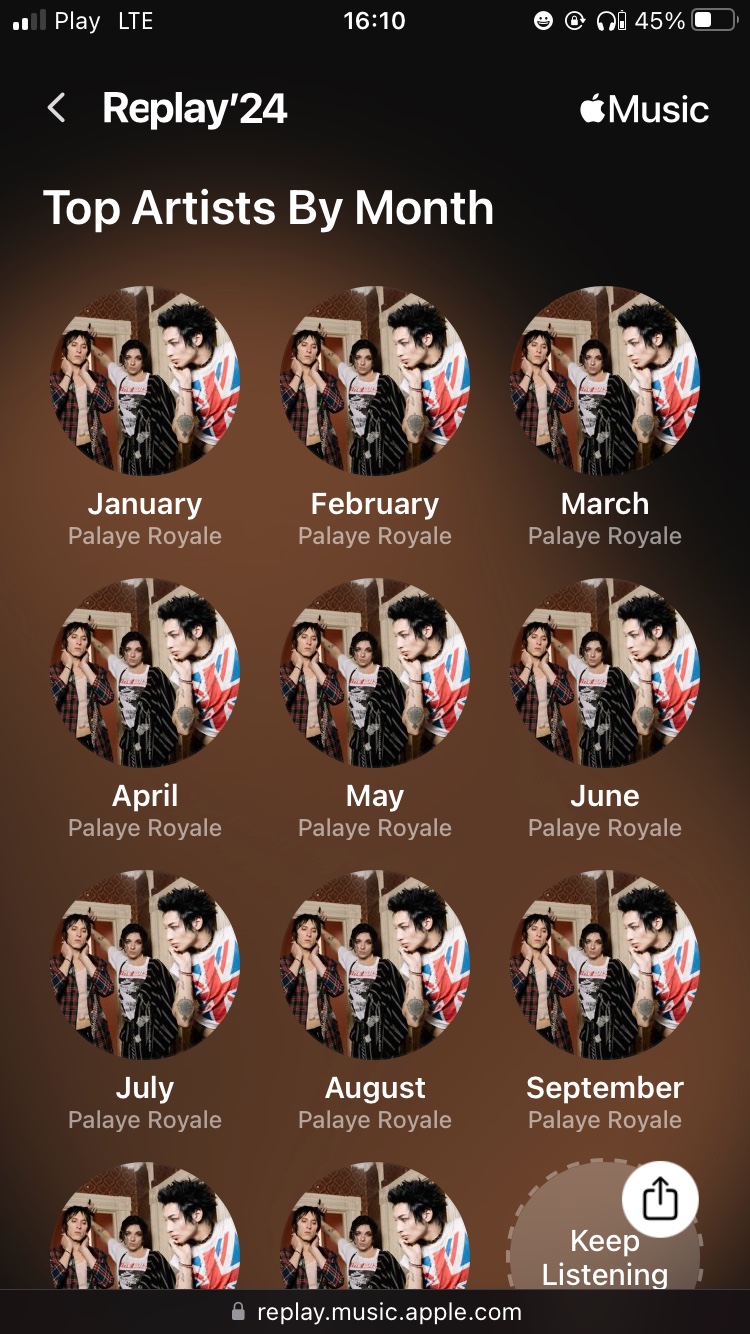The height and width of the screenshot is (1334, 750).
Task: Open May's top artist
Action: (375, 673)
